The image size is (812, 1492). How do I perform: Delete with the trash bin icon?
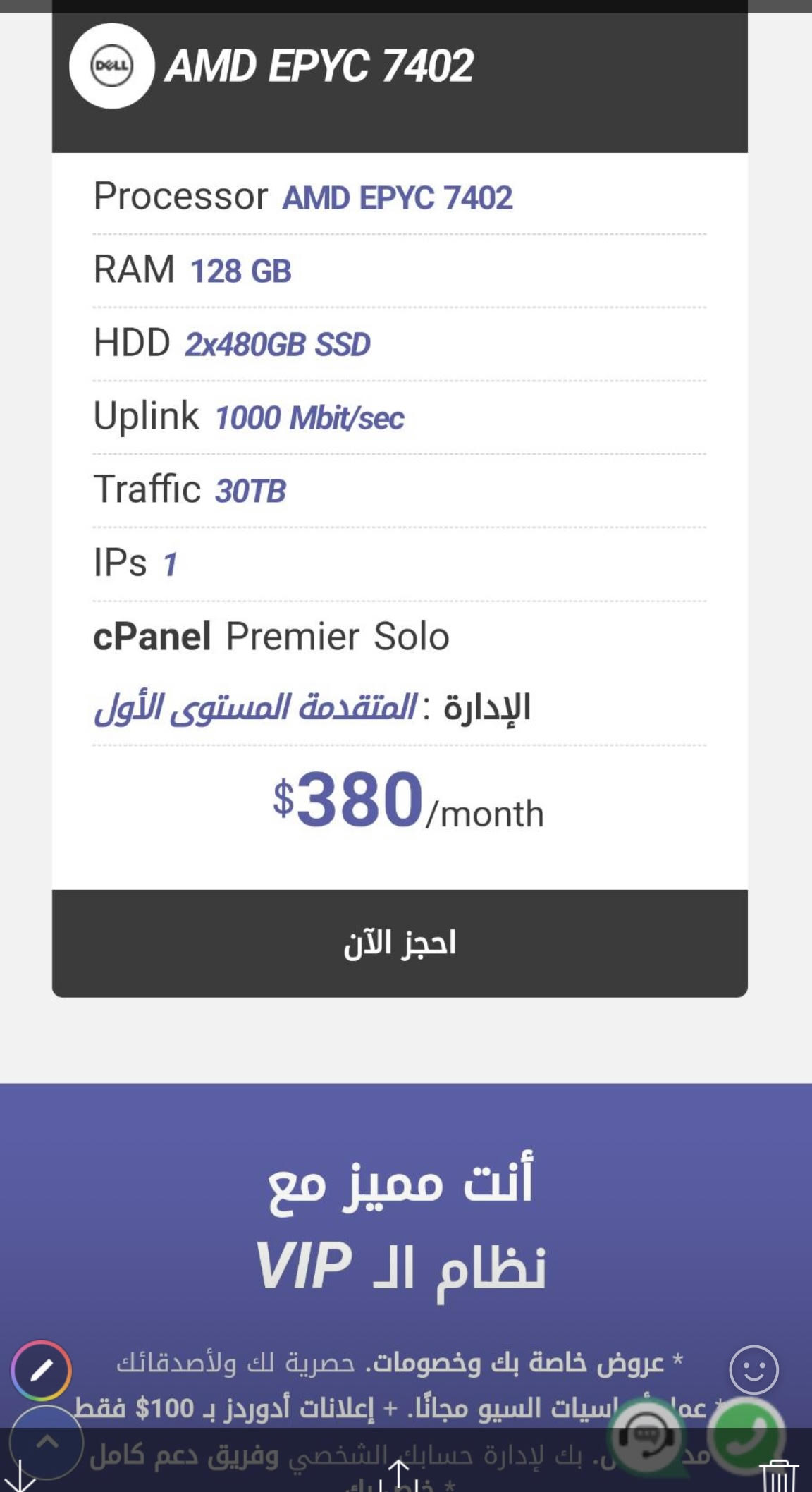click(x=779, y=1475)
